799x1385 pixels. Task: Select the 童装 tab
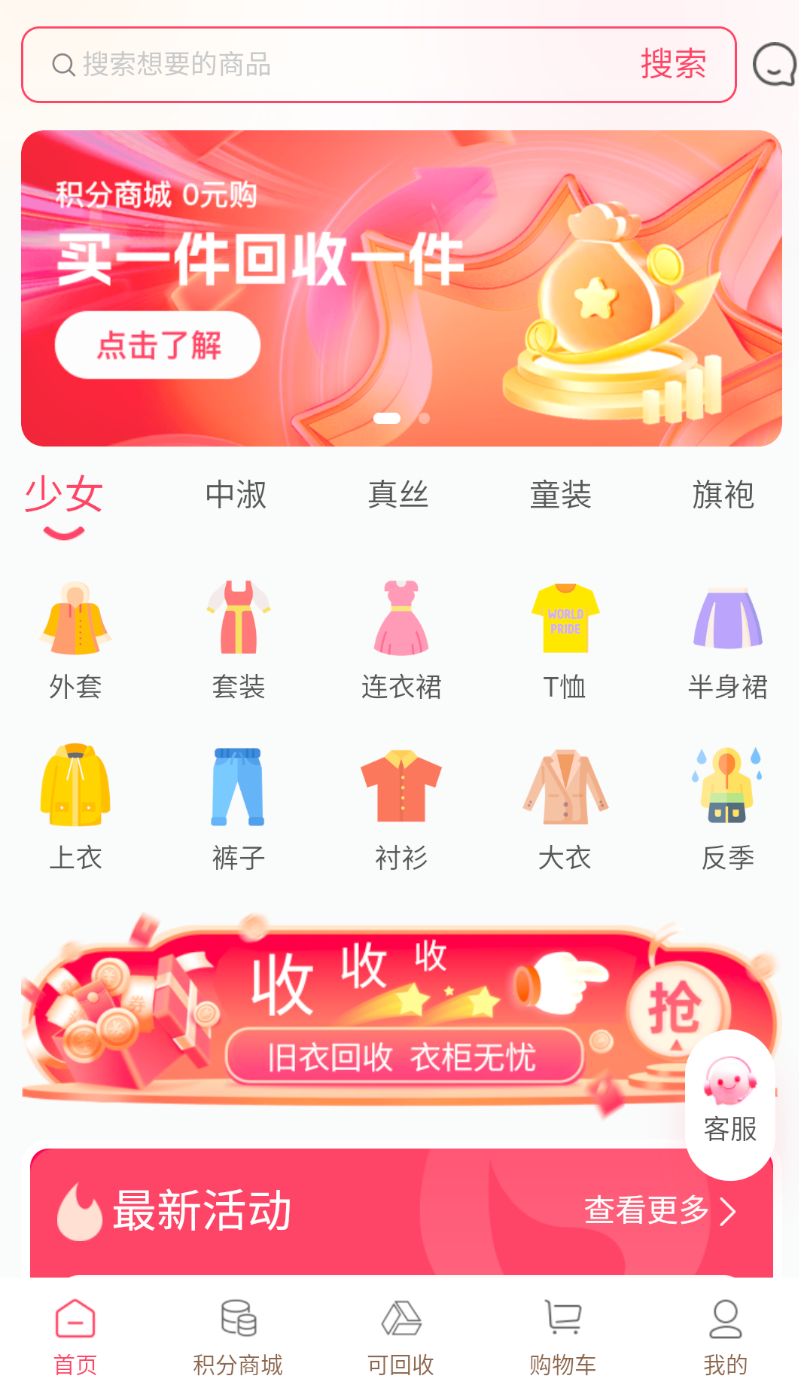point(560,495)
